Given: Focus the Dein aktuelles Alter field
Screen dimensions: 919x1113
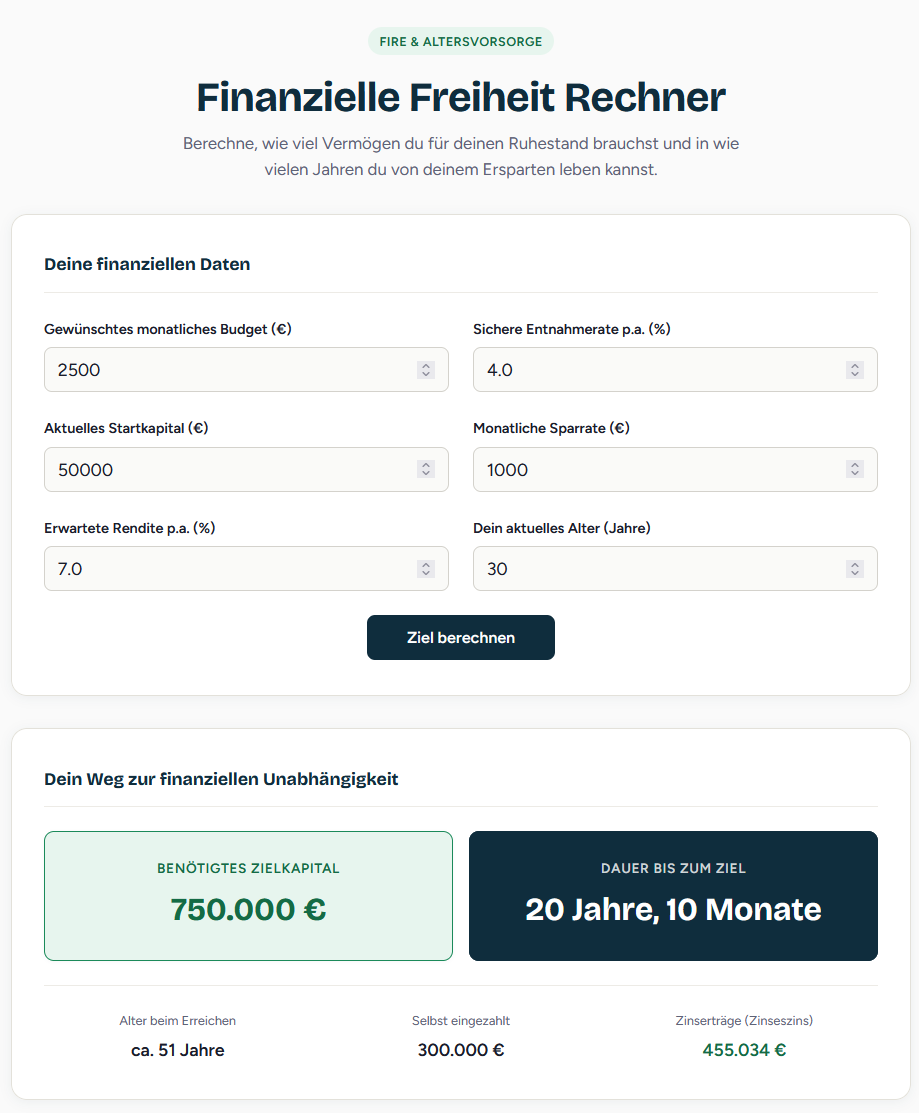Looking at the screenshot, I should click(650, 568).
